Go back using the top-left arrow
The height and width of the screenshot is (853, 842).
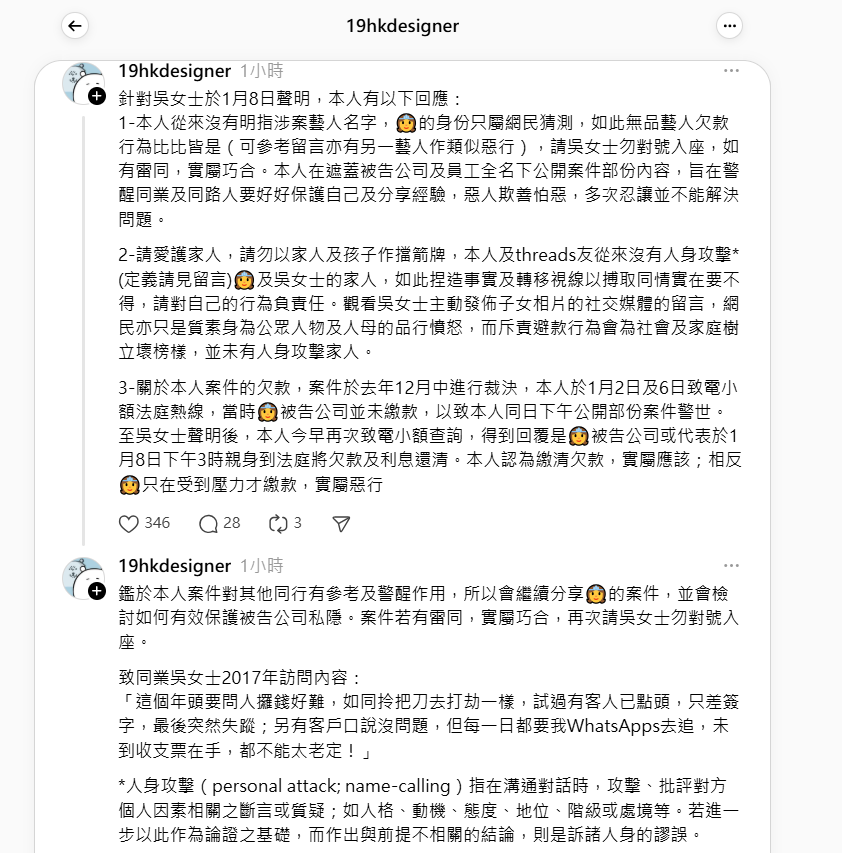[75, 26]
